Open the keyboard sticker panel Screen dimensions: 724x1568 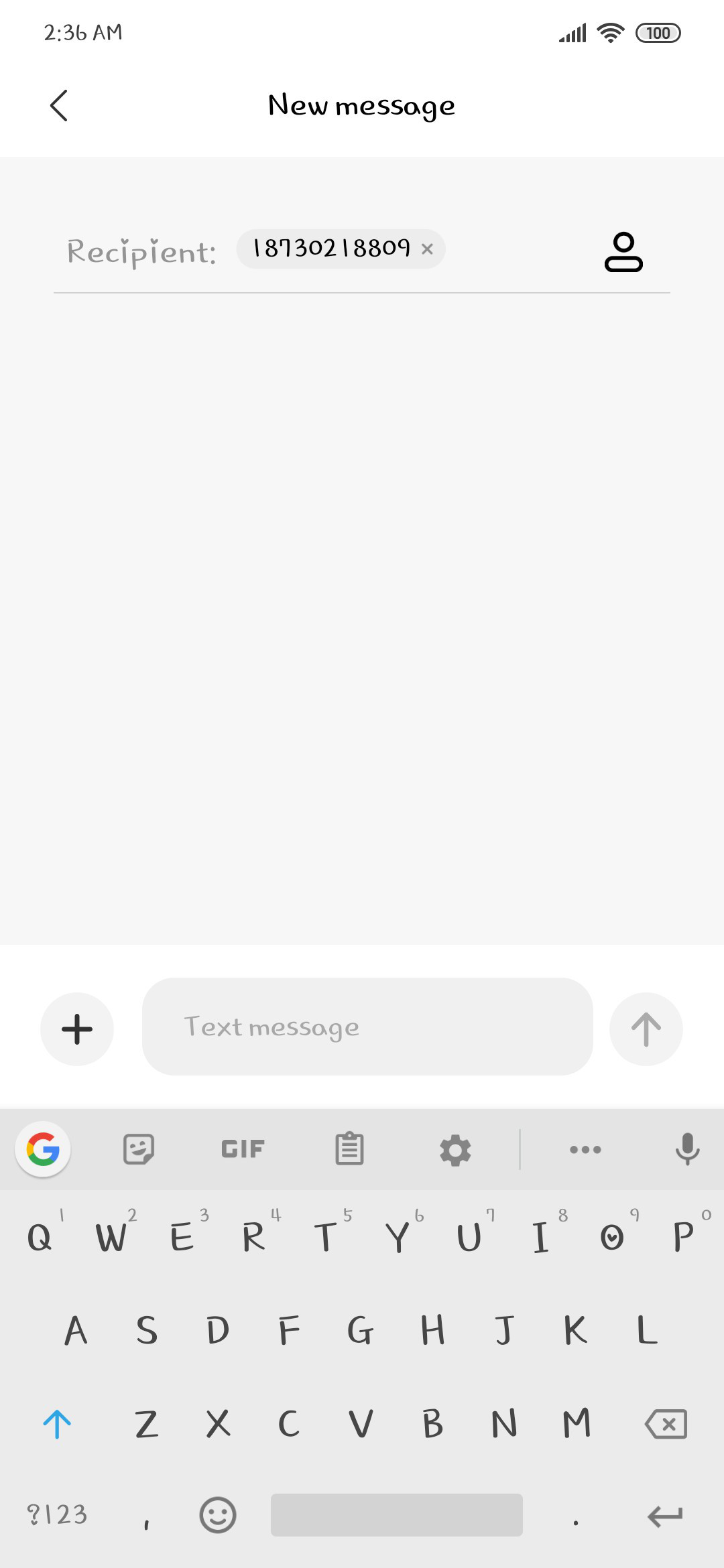(x=139, y=1149)
